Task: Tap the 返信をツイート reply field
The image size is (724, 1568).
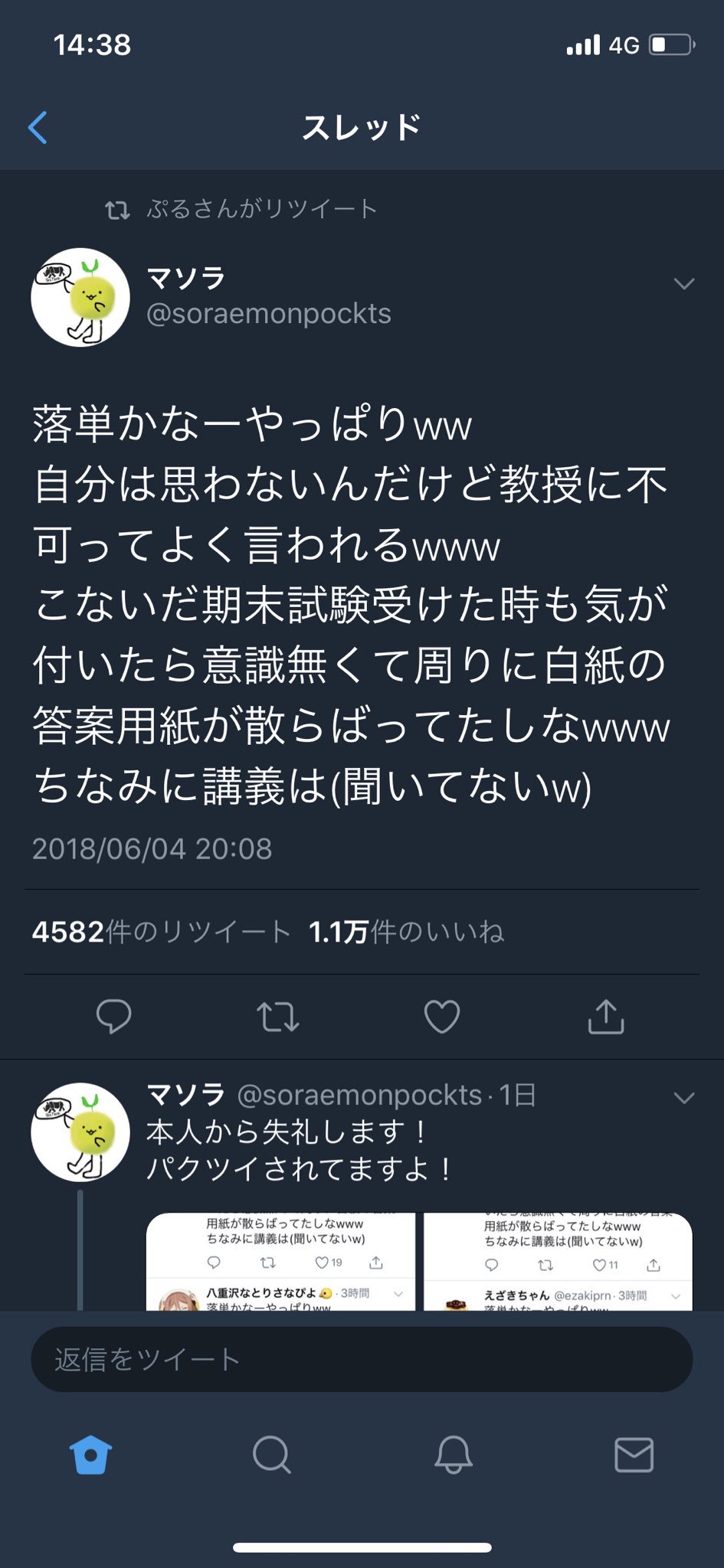Action: coord(362,1359)
